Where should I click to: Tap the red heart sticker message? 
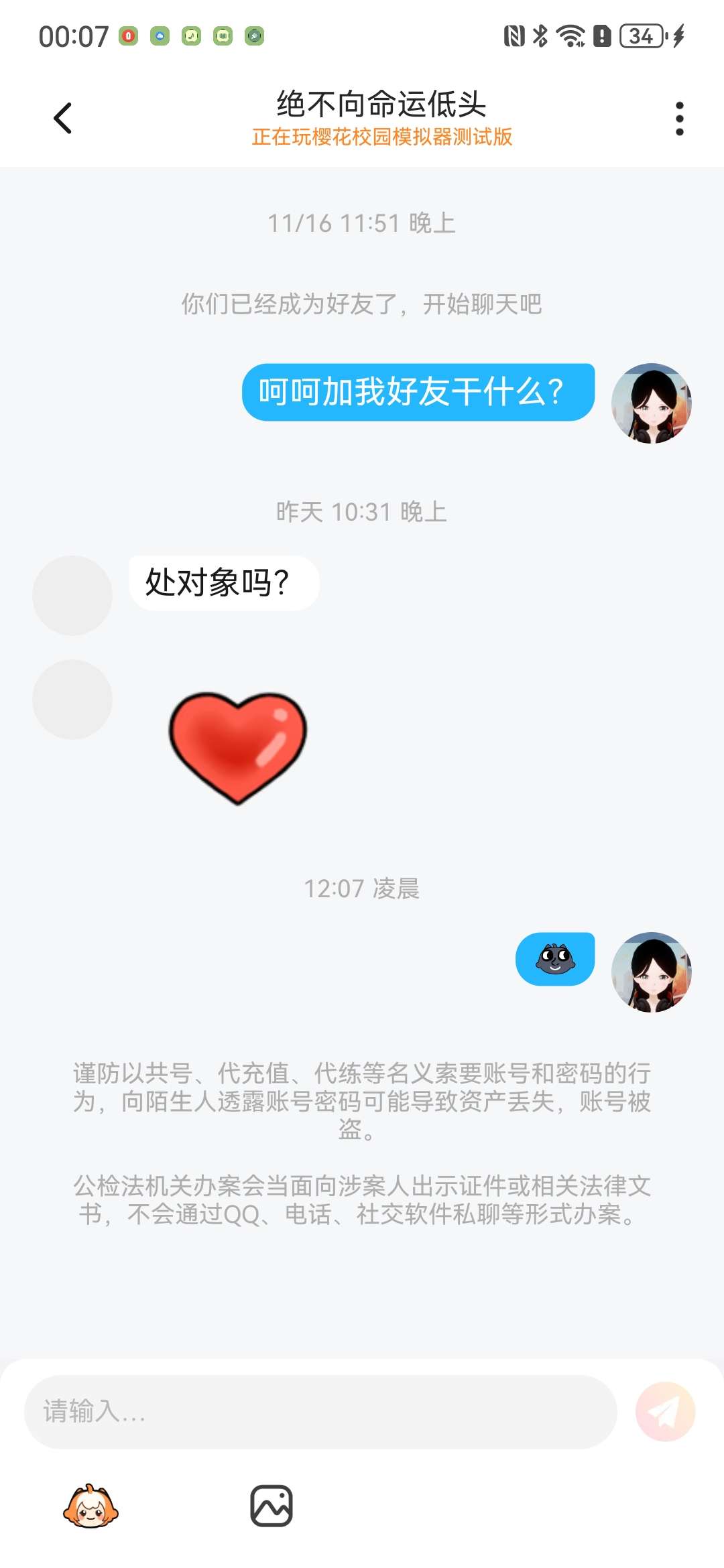pos(238,747)
